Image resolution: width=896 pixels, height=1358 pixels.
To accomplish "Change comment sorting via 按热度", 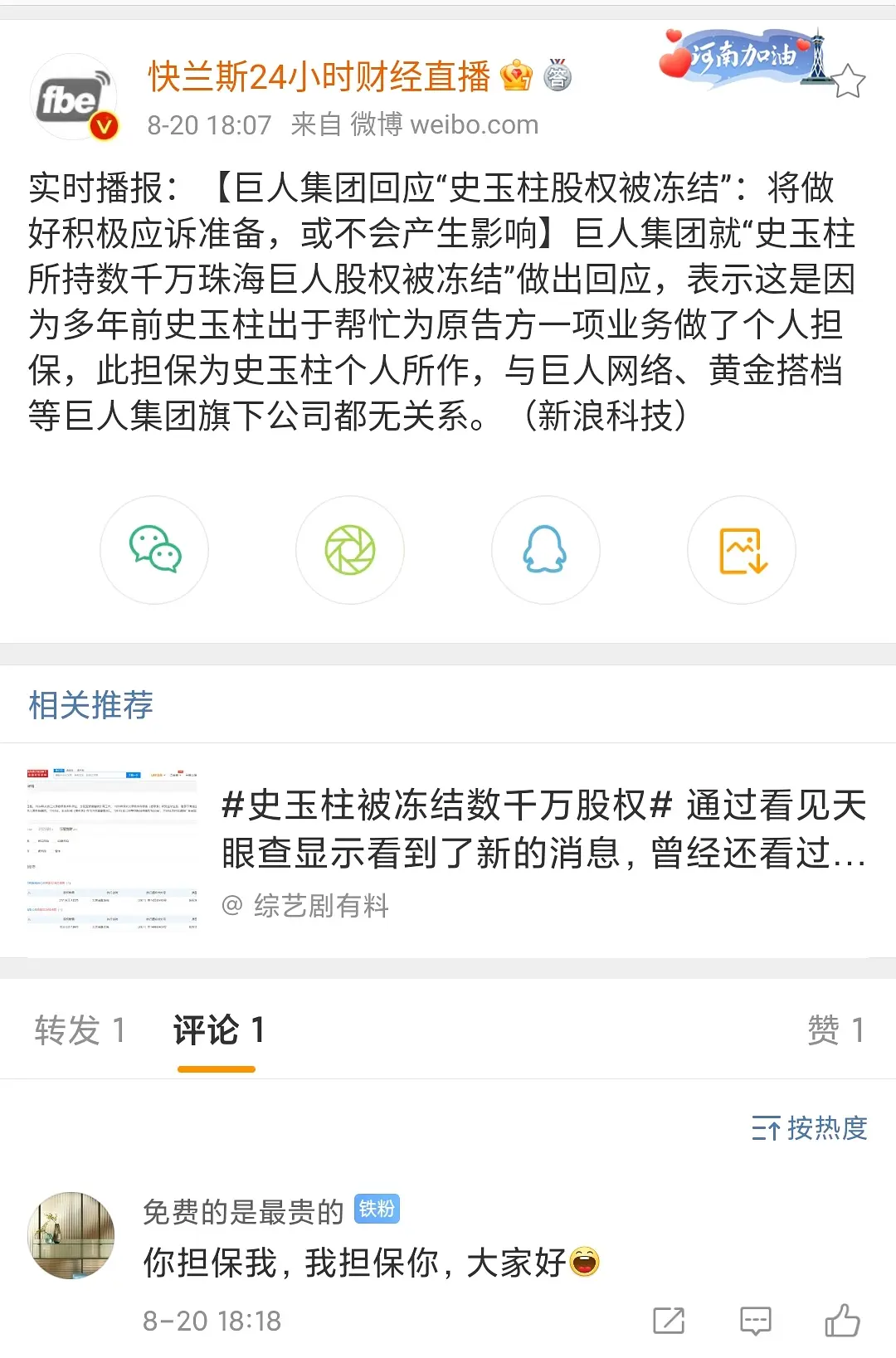I will tap(809, 1128).
